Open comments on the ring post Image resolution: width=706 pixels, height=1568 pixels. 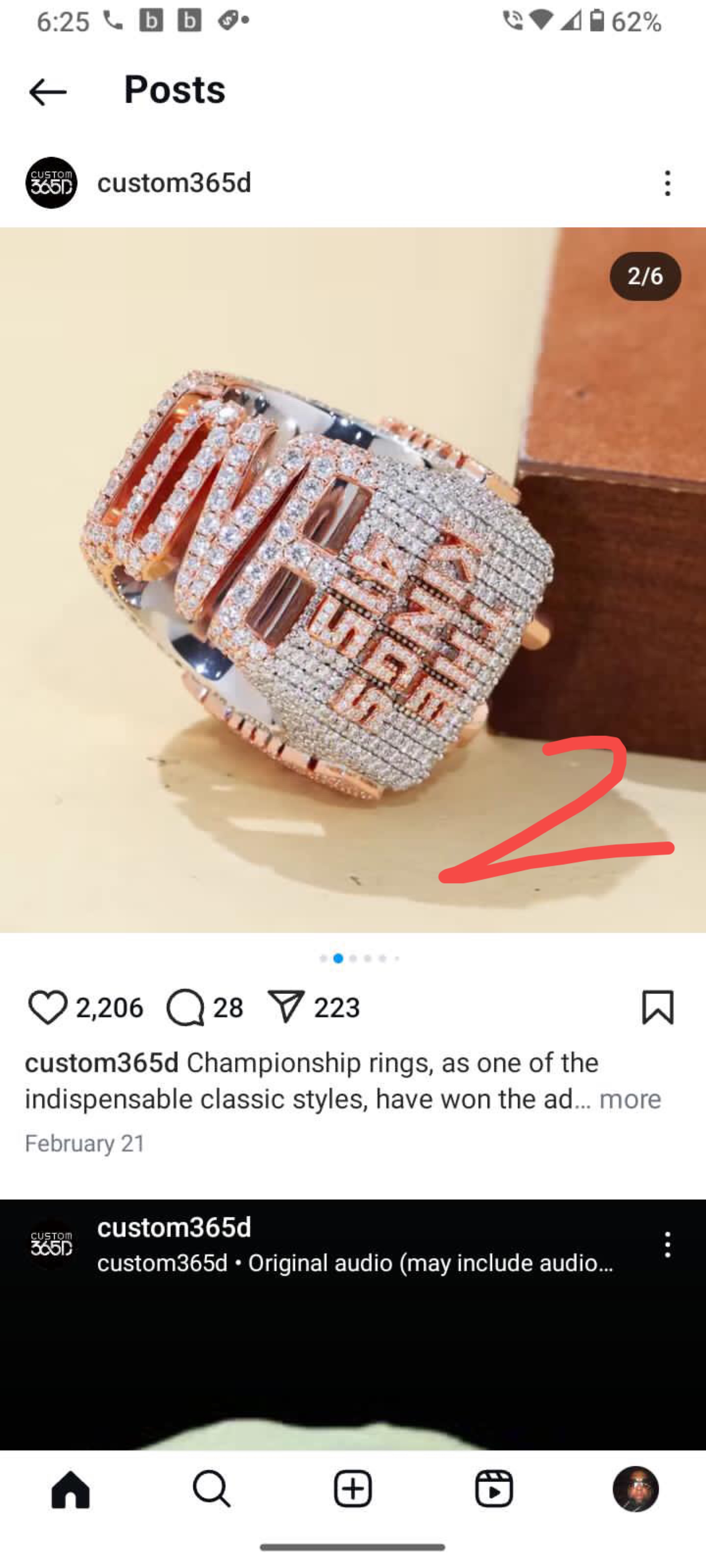coord(185,1007)
